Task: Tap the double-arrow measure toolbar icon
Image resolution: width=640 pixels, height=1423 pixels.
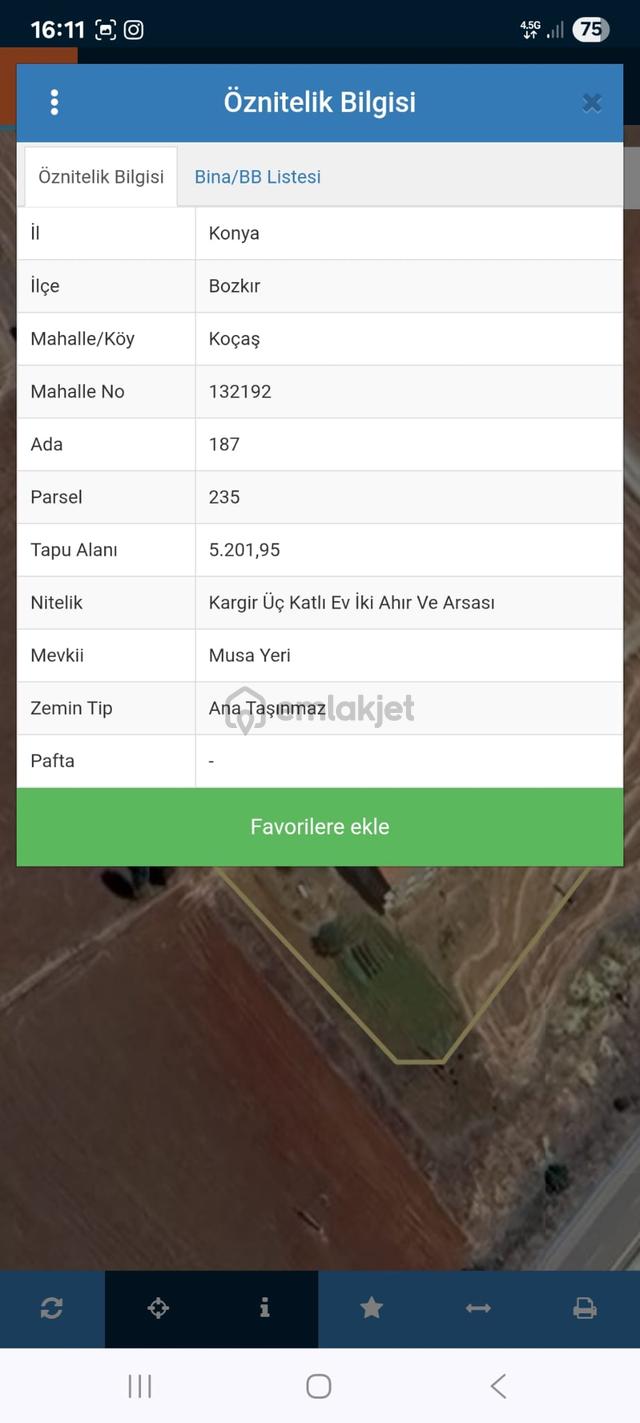Action: pos(478,1308)
